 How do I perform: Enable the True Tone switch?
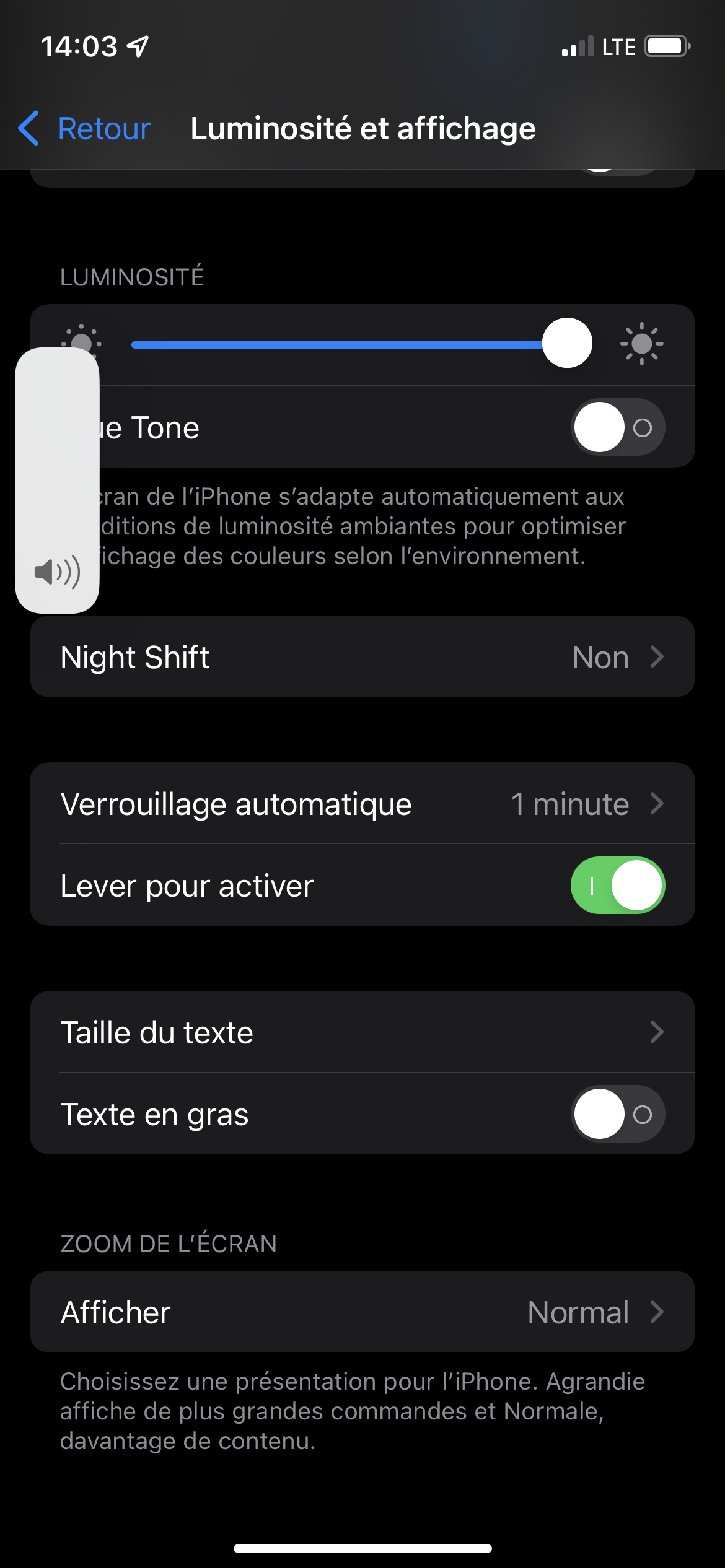pos(617,427)
